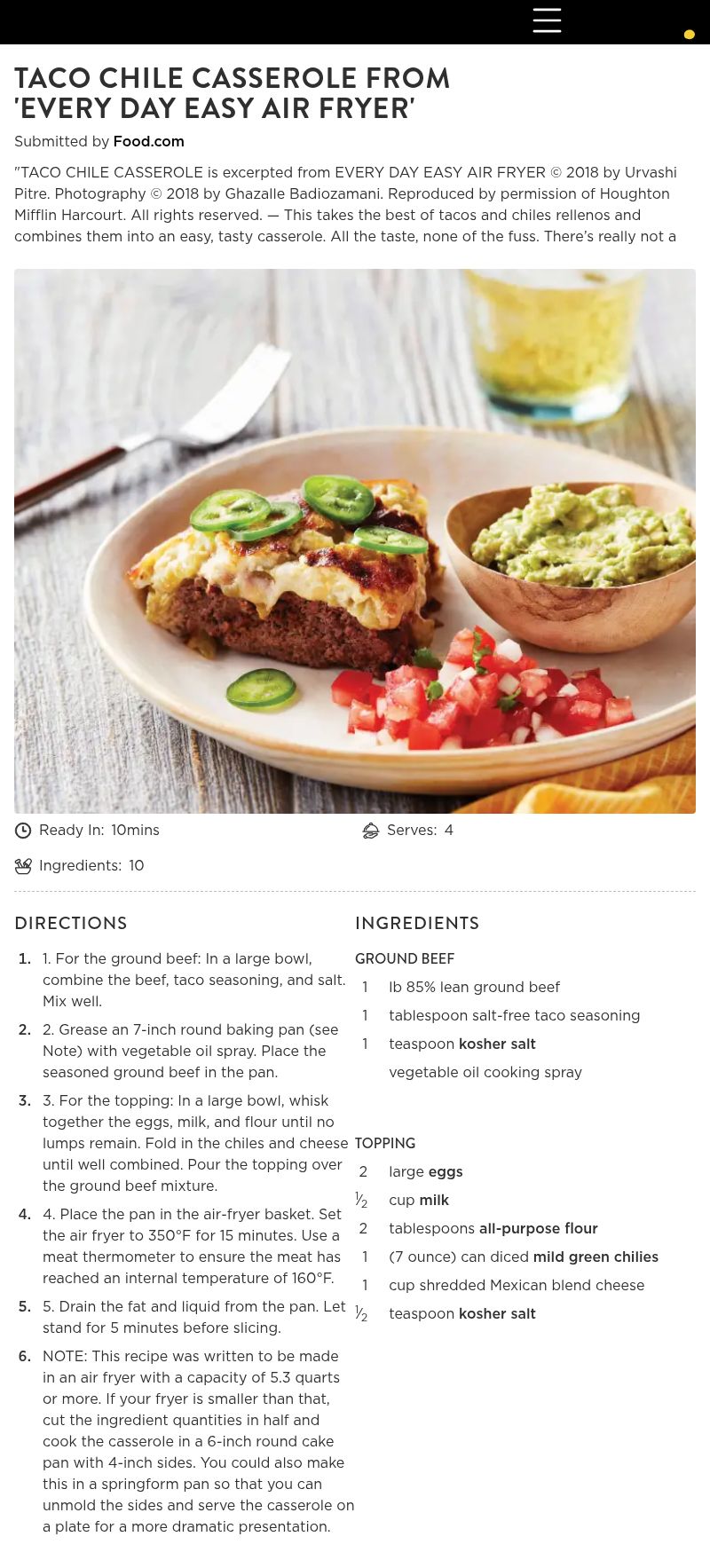Open the eggs ingredient link

[x=446, y=1171]
